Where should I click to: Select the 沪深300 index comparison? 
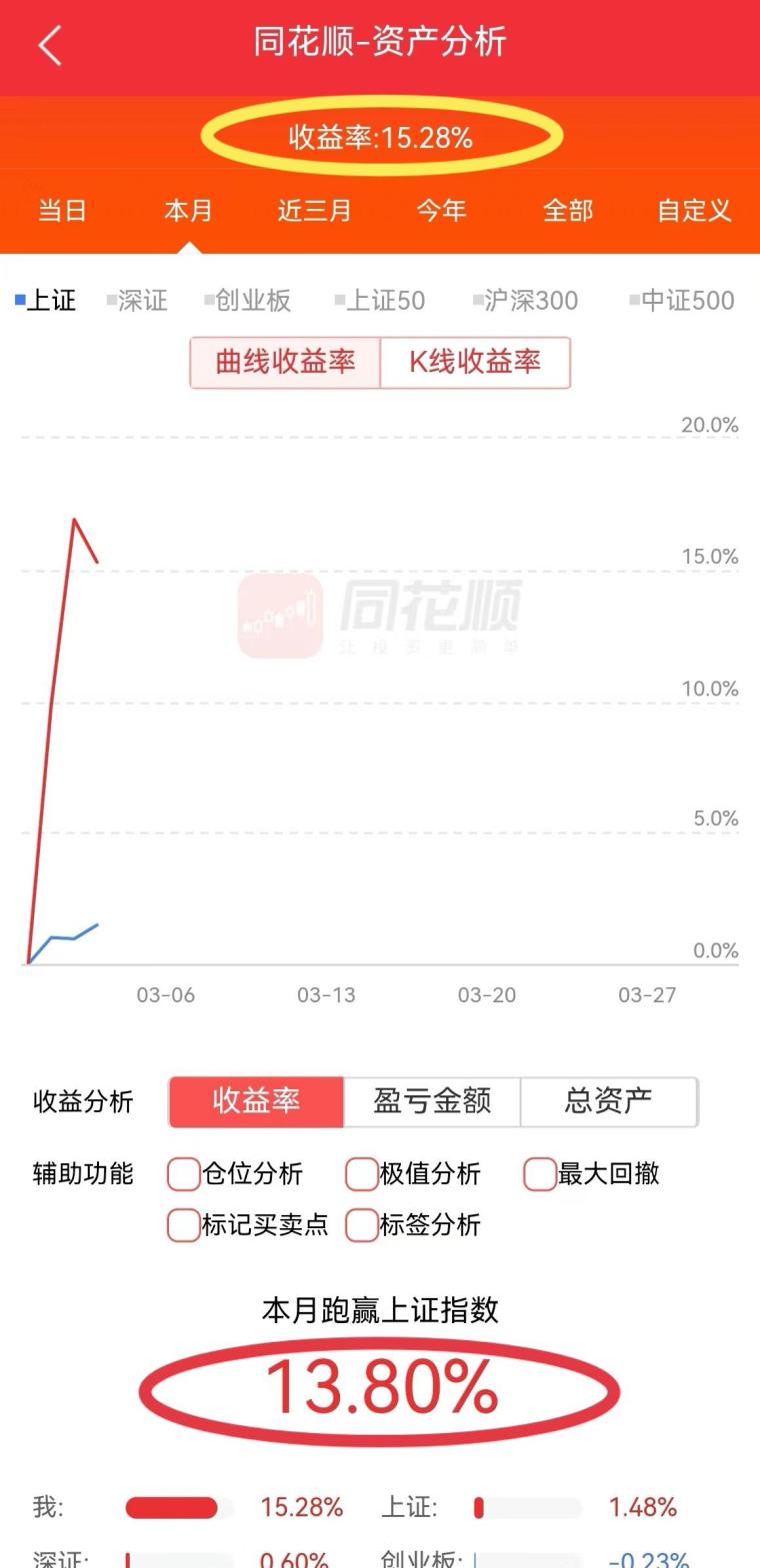[x=525, y=300]
